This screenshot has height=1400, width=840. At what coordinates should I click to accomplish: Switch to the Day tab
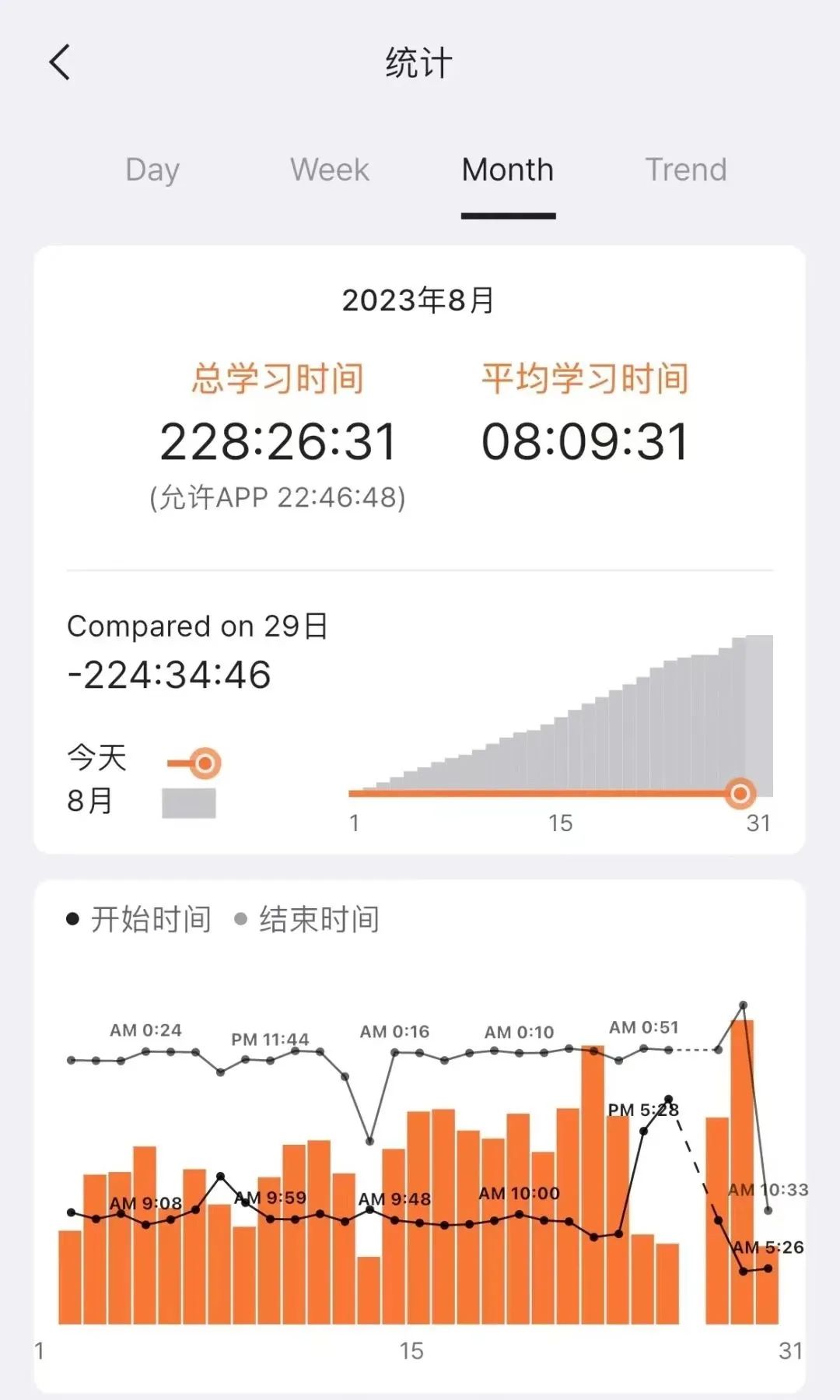click(152, 170)
